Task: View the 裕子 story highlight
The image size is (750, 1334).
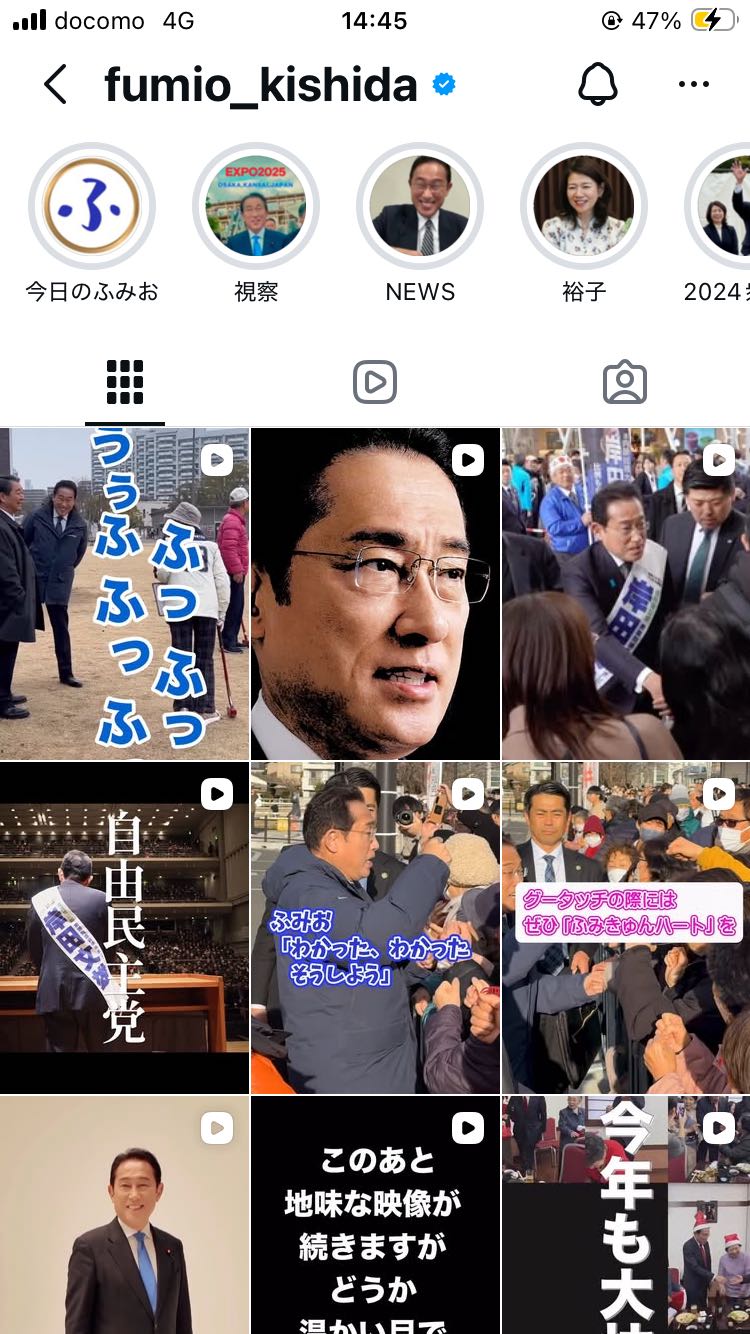Action: click(584, 207)
